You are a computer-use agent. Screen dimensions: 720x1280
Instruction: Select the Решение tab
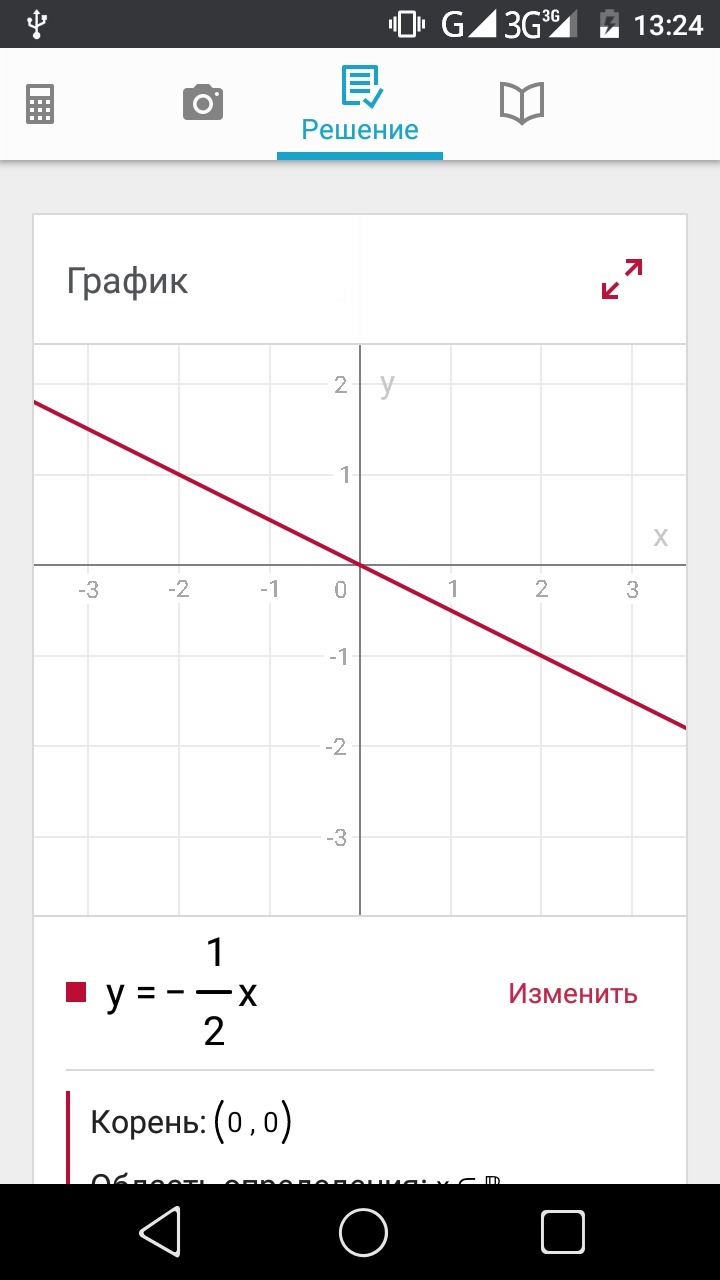click(360, 105)
